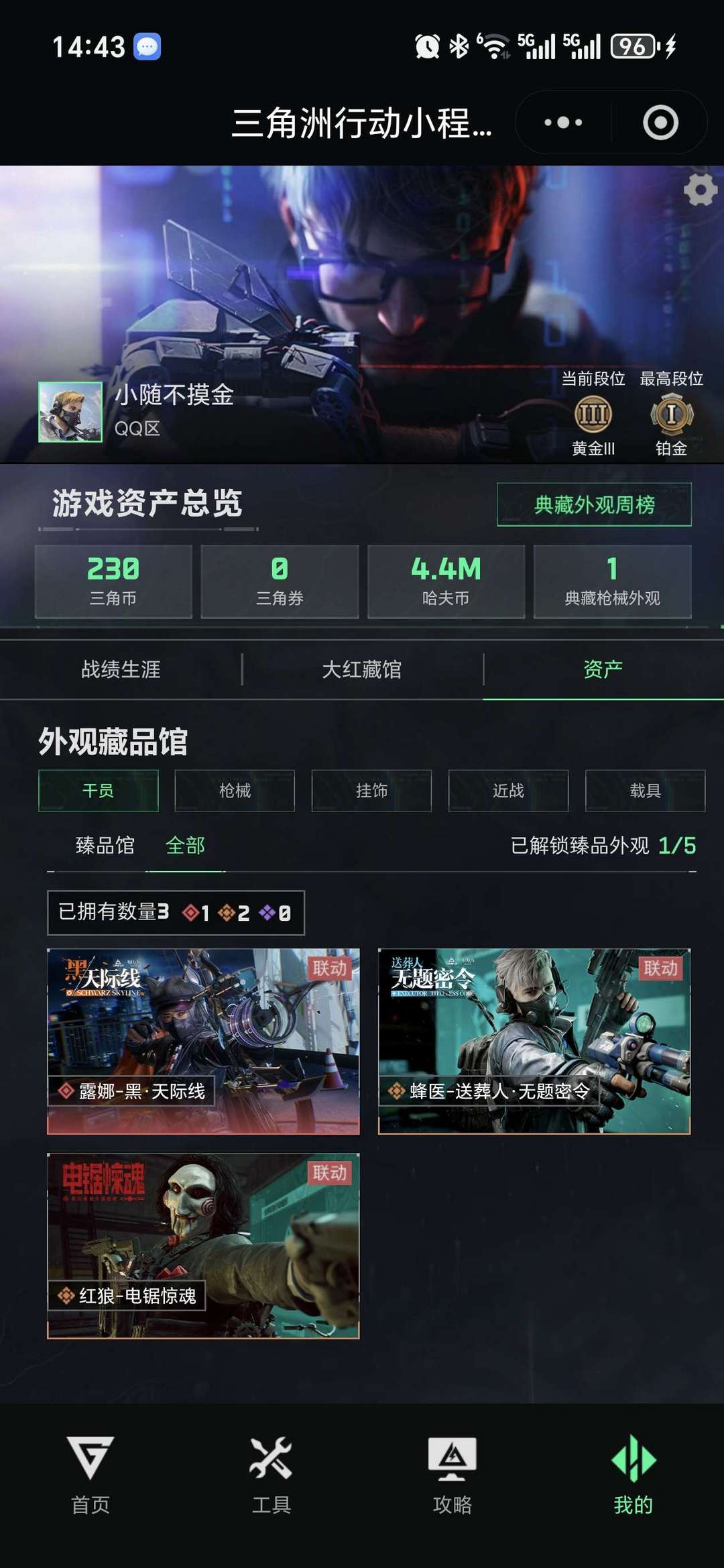724x1568 pixels.
Task: Select the 资产 tab
Action: [x=603, y=669]
